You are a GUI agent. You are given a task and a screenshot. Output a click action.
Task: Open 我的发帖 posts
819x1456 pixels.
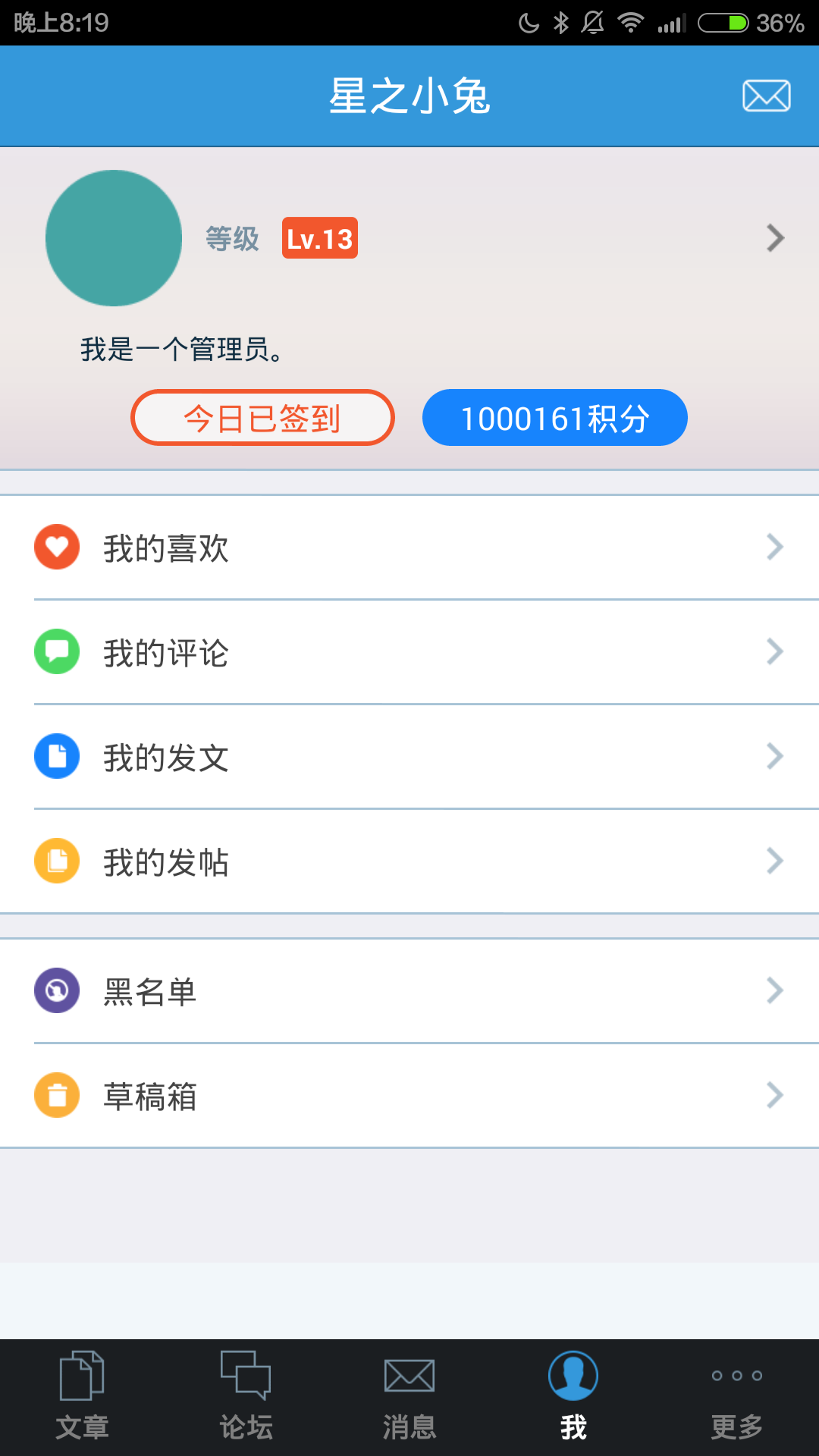tap(409, 861)
